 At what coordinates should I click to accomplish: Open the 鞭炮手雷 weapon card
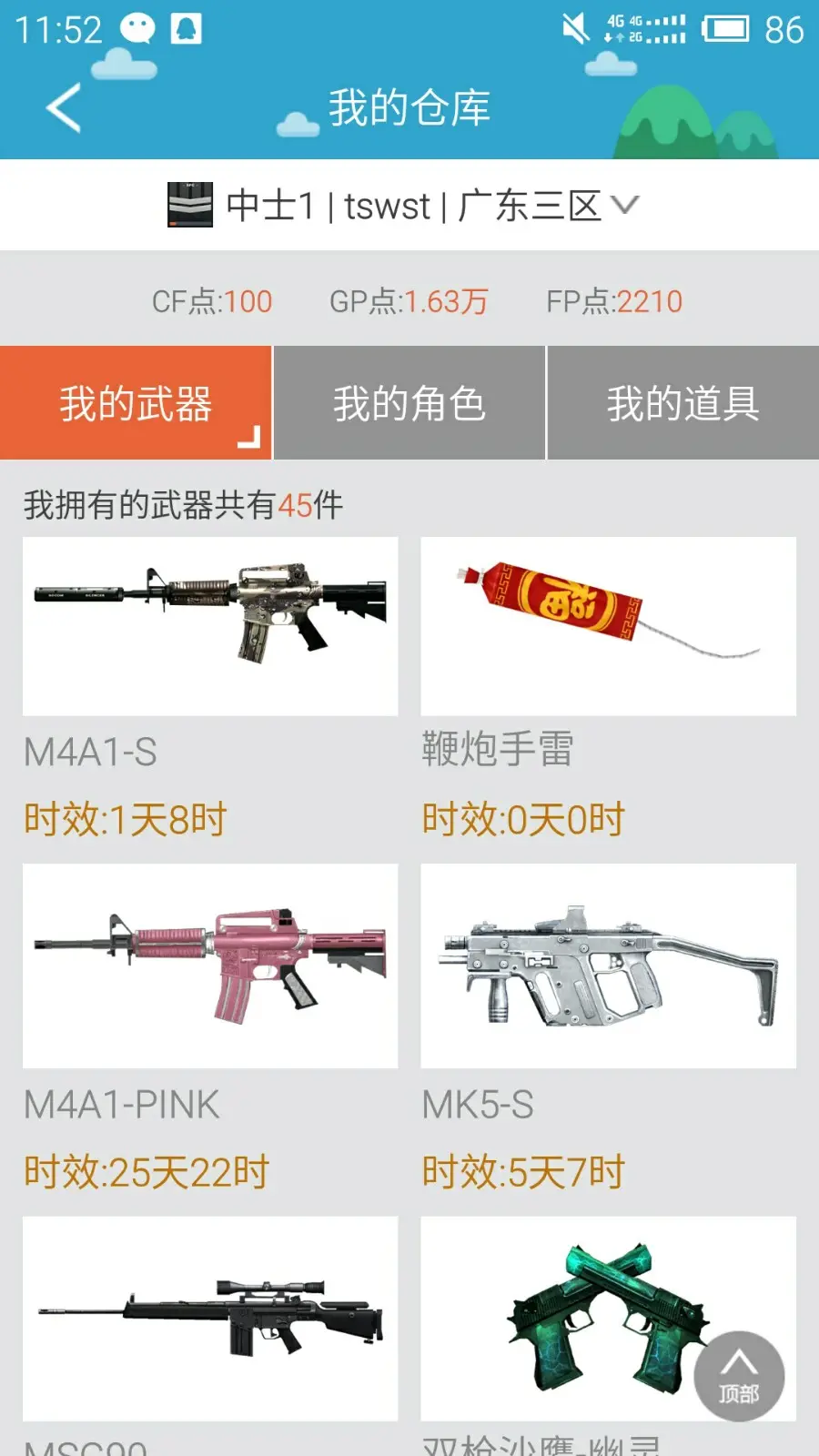point(608,626)
